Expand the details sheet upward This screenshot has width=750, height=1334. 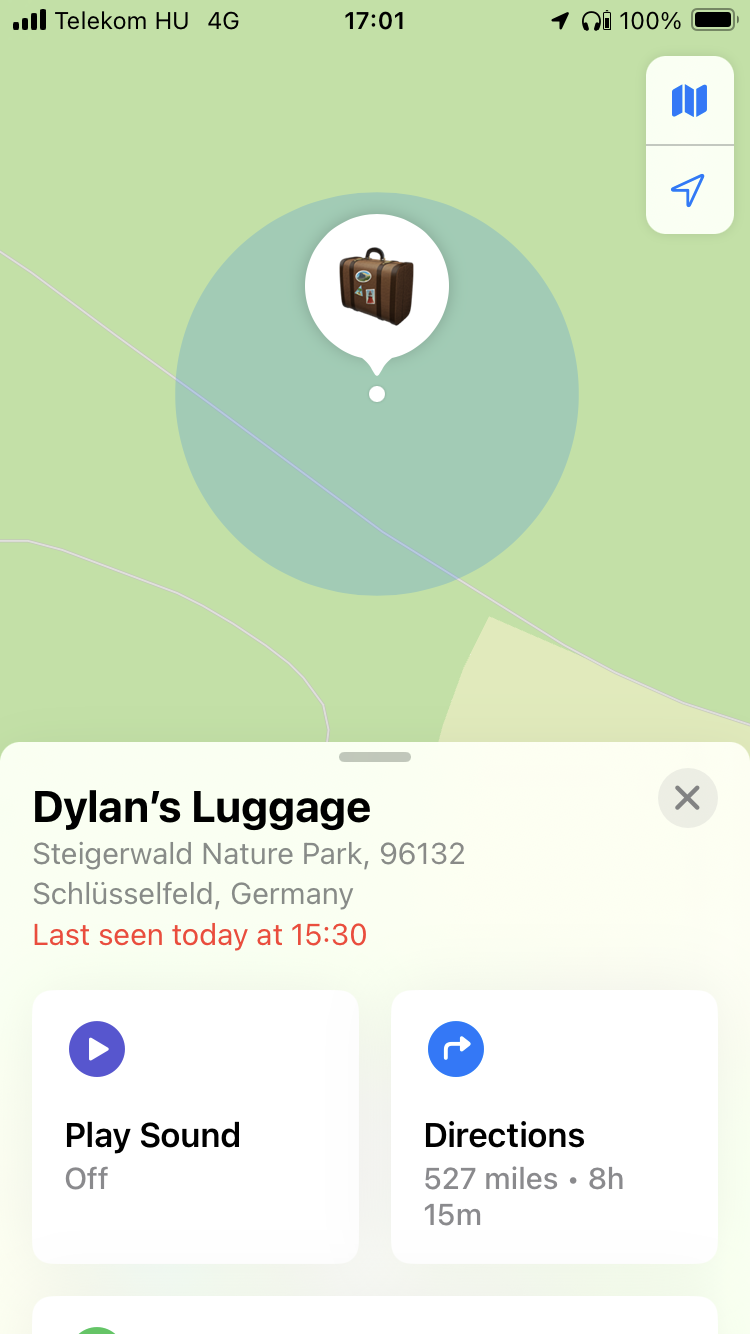tap(375, 757)
